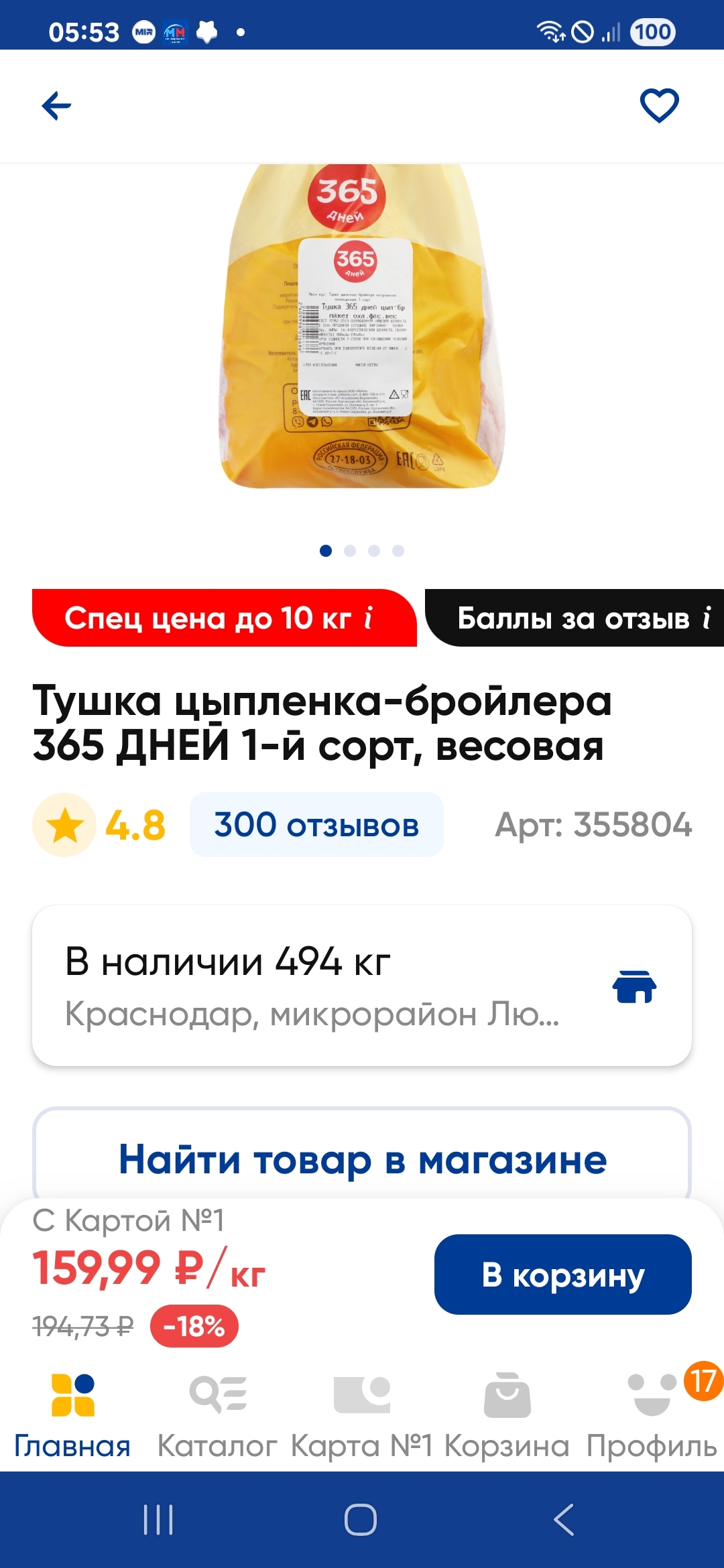Image resolution: width=724 pixels, height=1568 pixels.
Task: Open store availability card for Краснодар
Action: coord(362,986)
